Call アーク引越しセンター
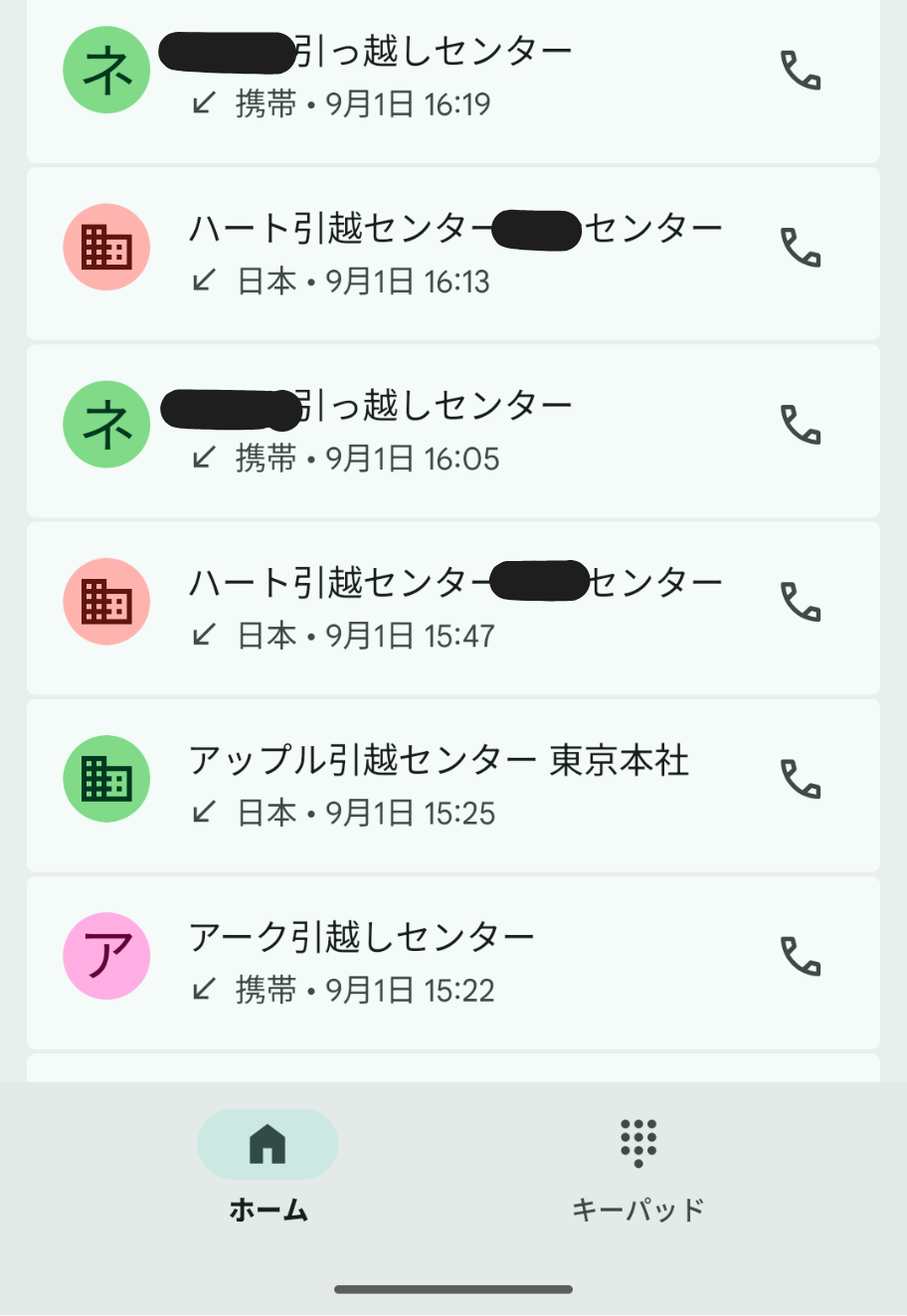The height and width of the screenshot is (1316, 907). click(801, 956)
